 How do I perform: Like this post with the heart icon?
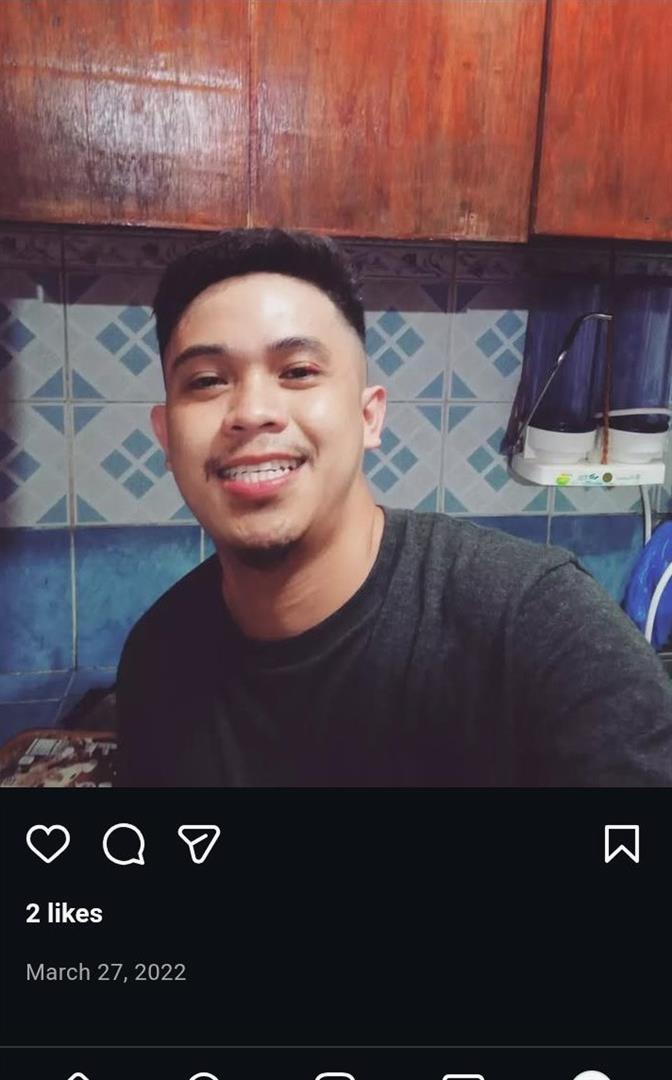[47, 844]
